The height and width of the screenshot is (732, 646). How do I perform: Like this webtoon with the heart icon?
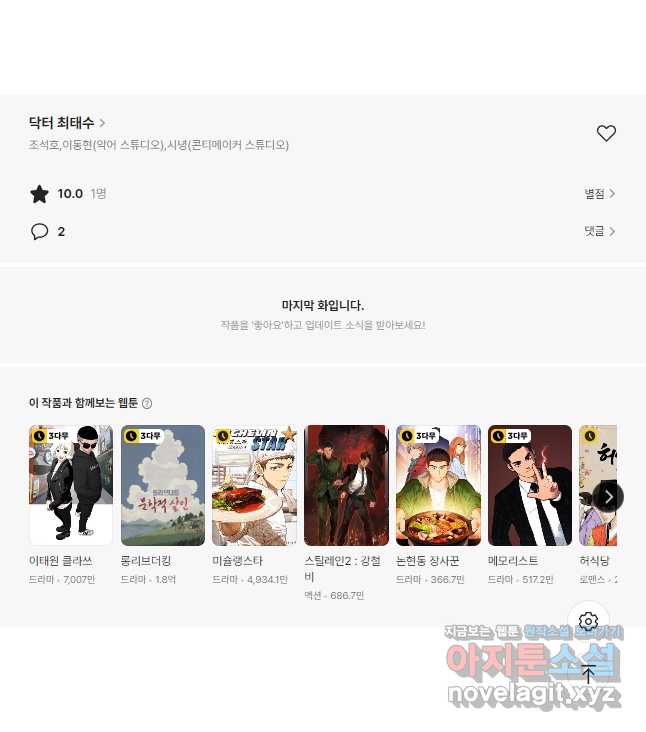coord(606,133)
